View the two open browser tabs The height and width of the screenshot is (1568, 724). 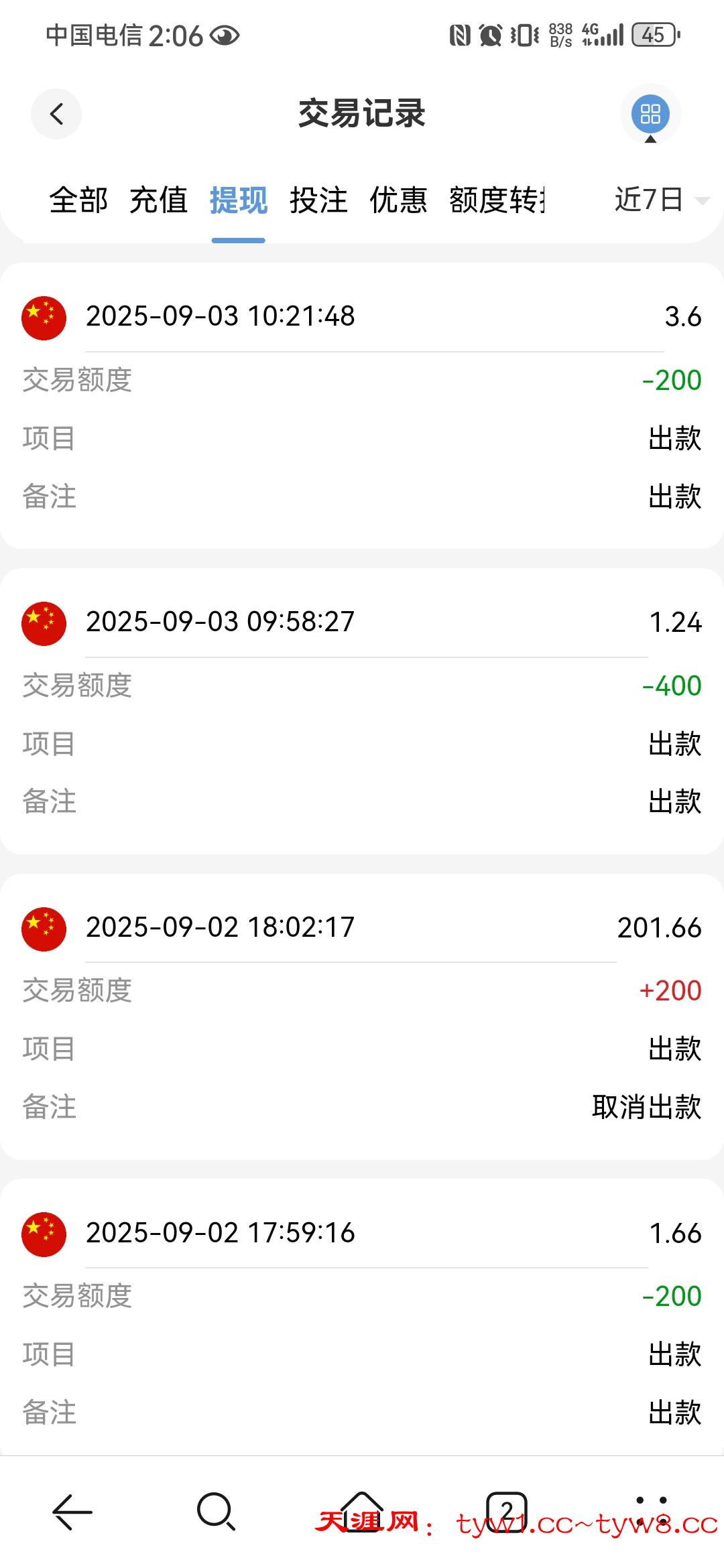506,1512
